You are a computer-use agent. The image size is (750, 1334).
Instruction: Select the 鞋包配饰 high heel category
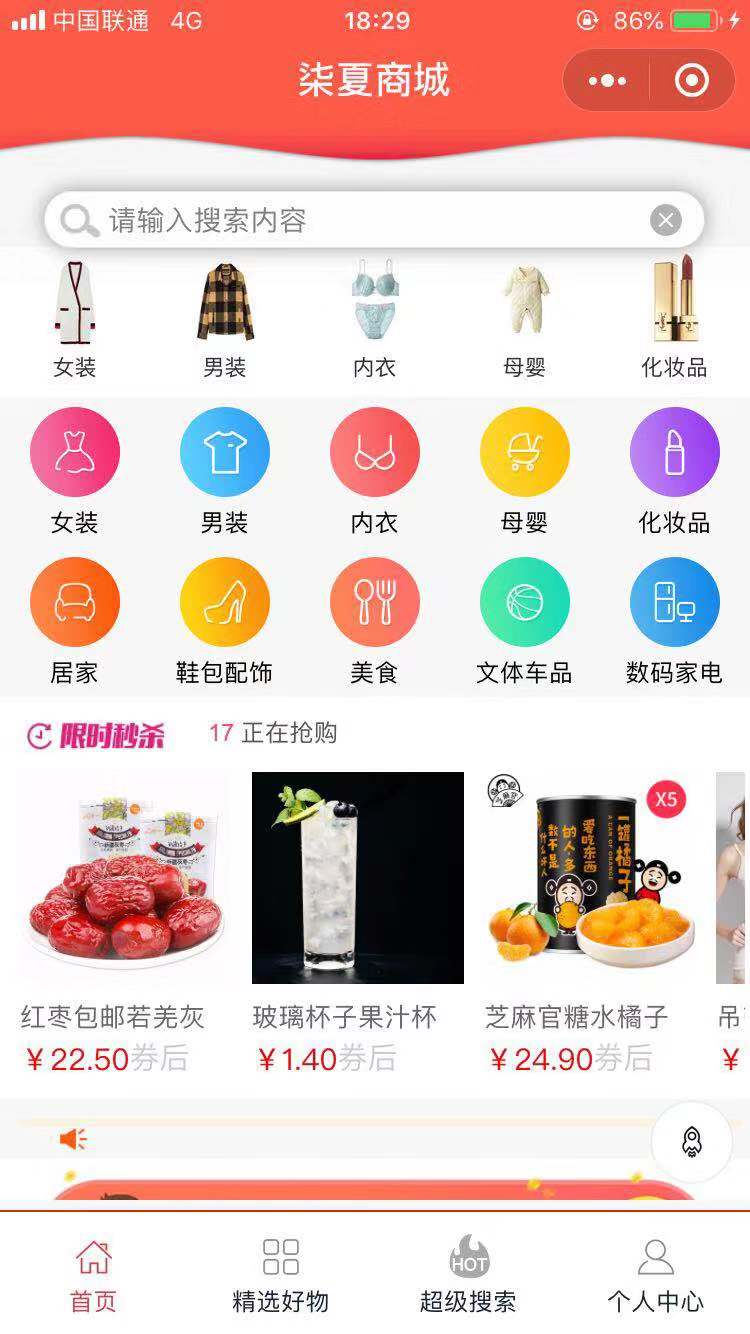point(225,621)
